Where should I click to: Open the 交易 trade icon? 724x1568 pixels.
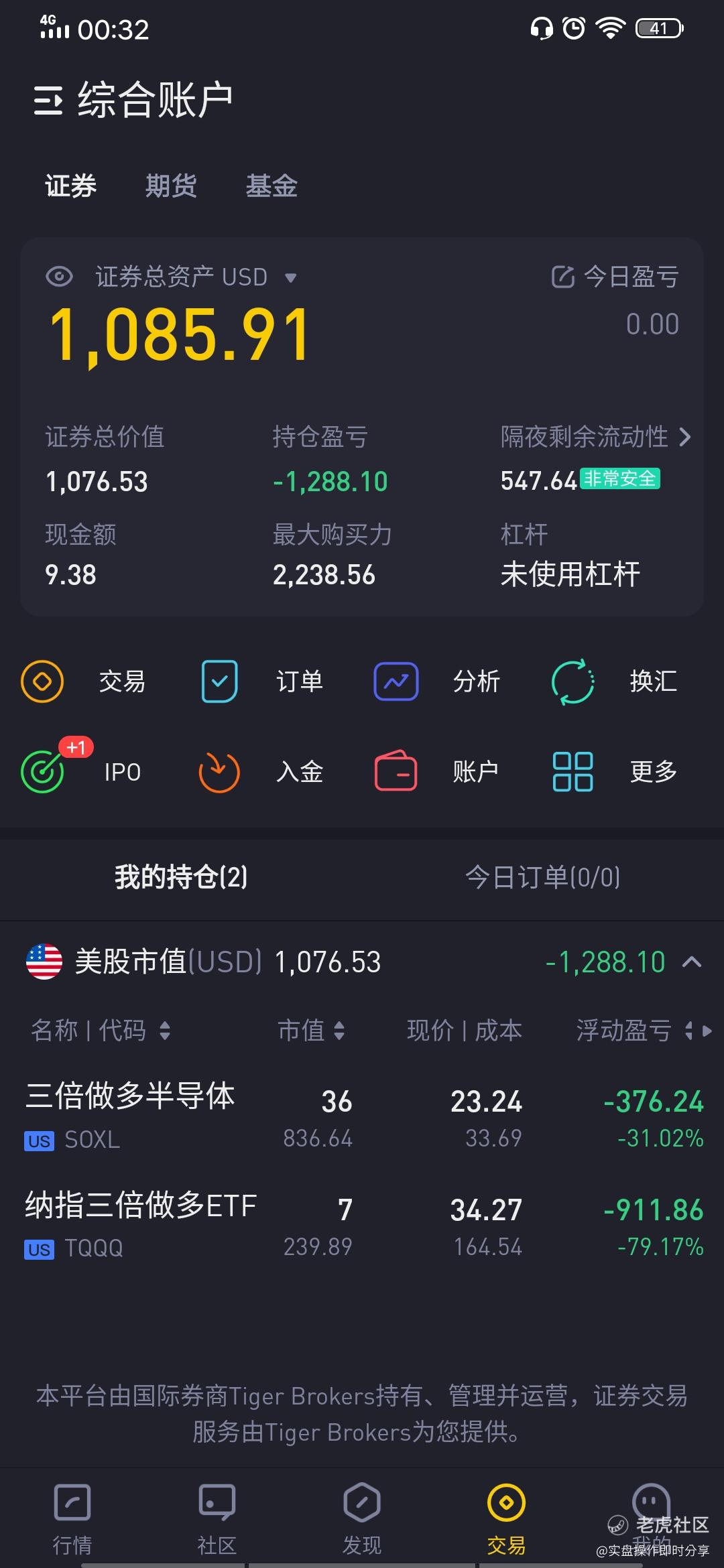42,681
